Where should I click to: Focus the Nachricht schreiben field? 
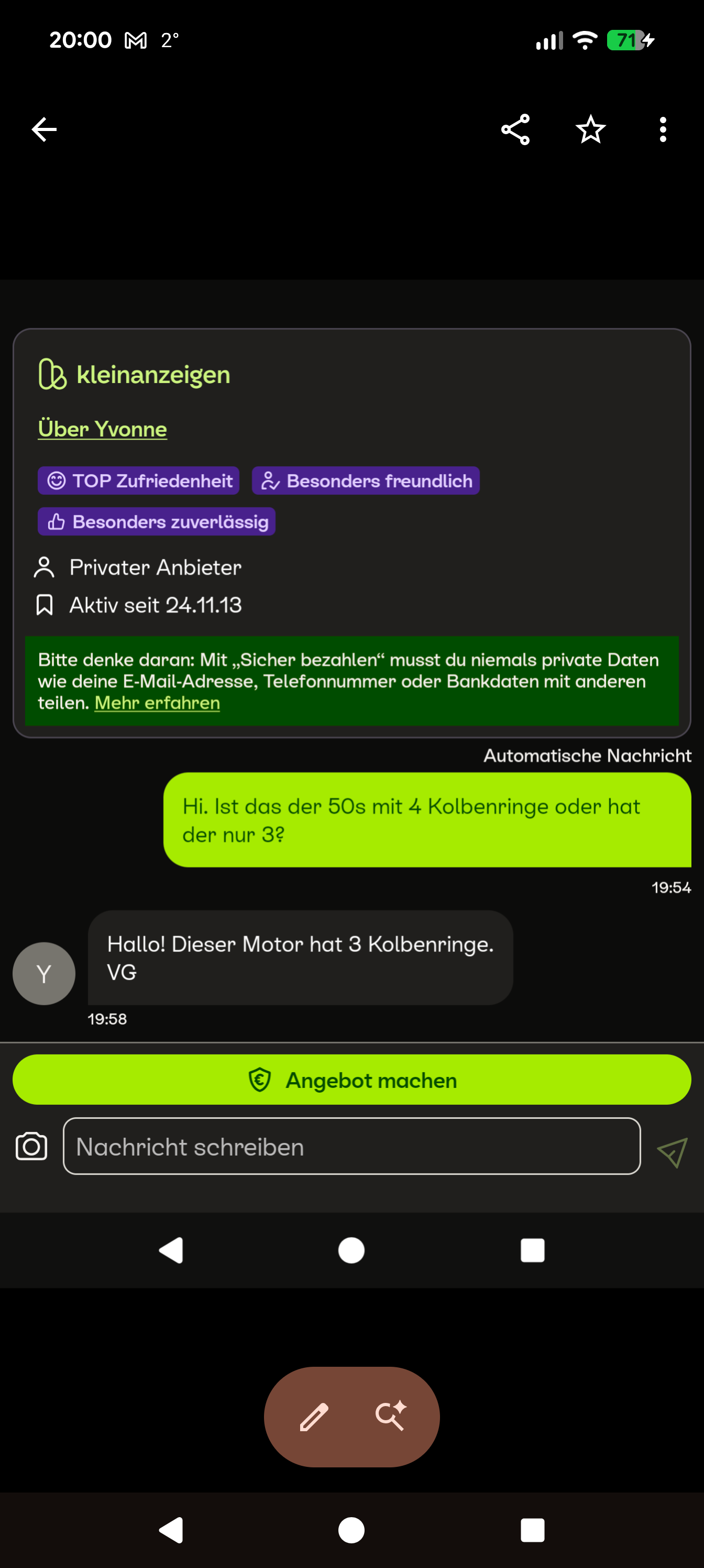pos(351,1147)
